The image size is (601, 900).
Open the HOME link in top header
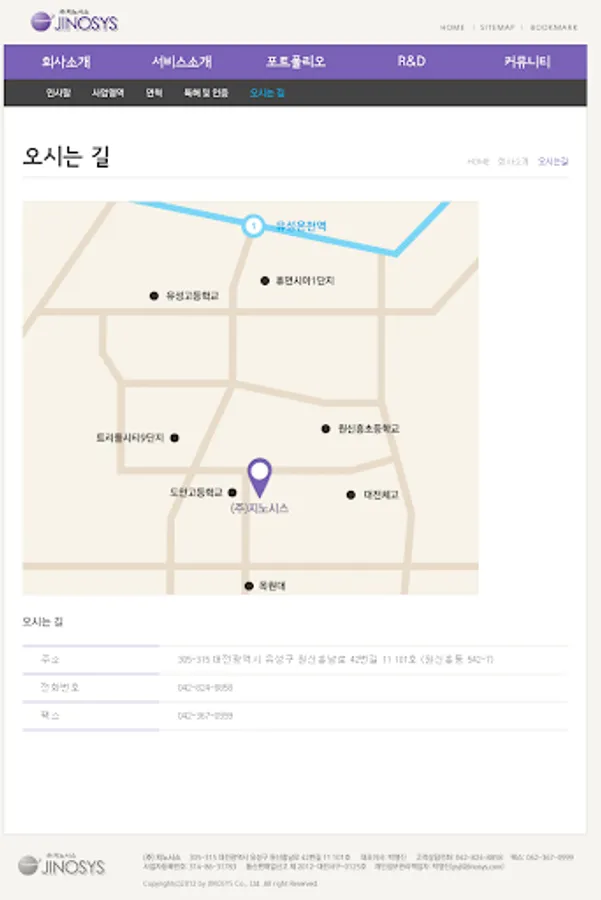click(x=452, y=28)
